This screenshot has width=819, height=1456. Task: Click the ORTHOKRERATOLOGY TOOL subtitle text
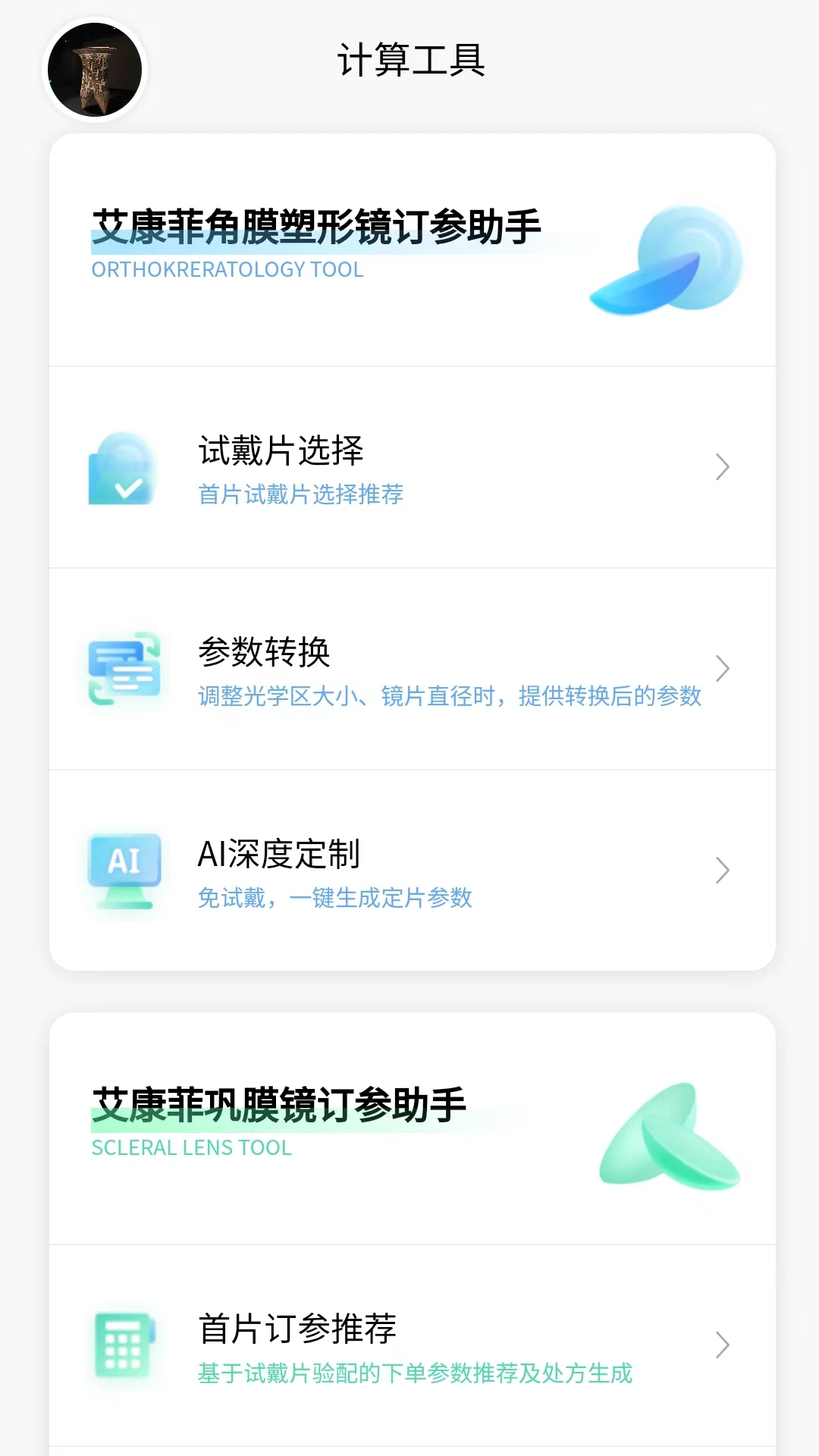pyautogui.click(x=227, y=271)
